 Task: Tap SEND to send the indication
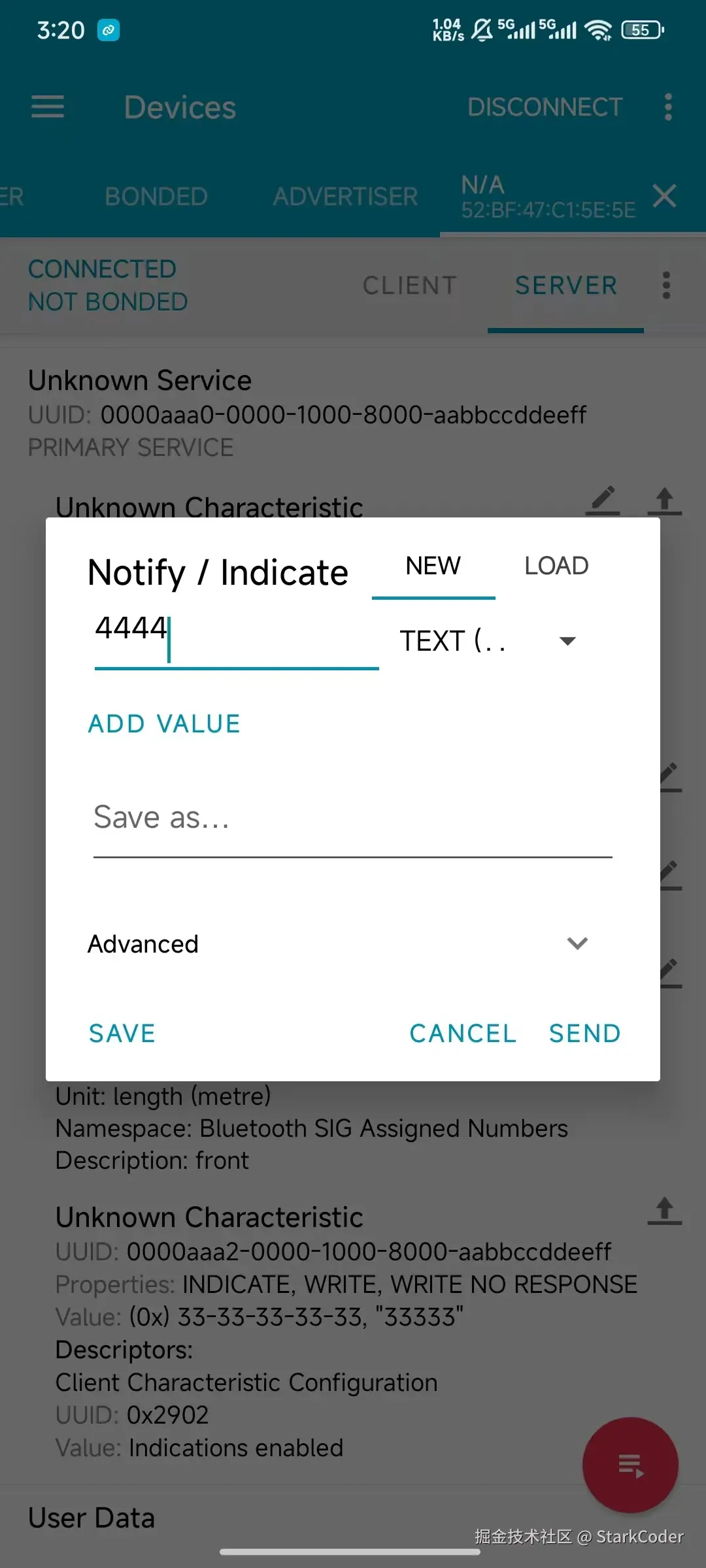(584, 1034)
